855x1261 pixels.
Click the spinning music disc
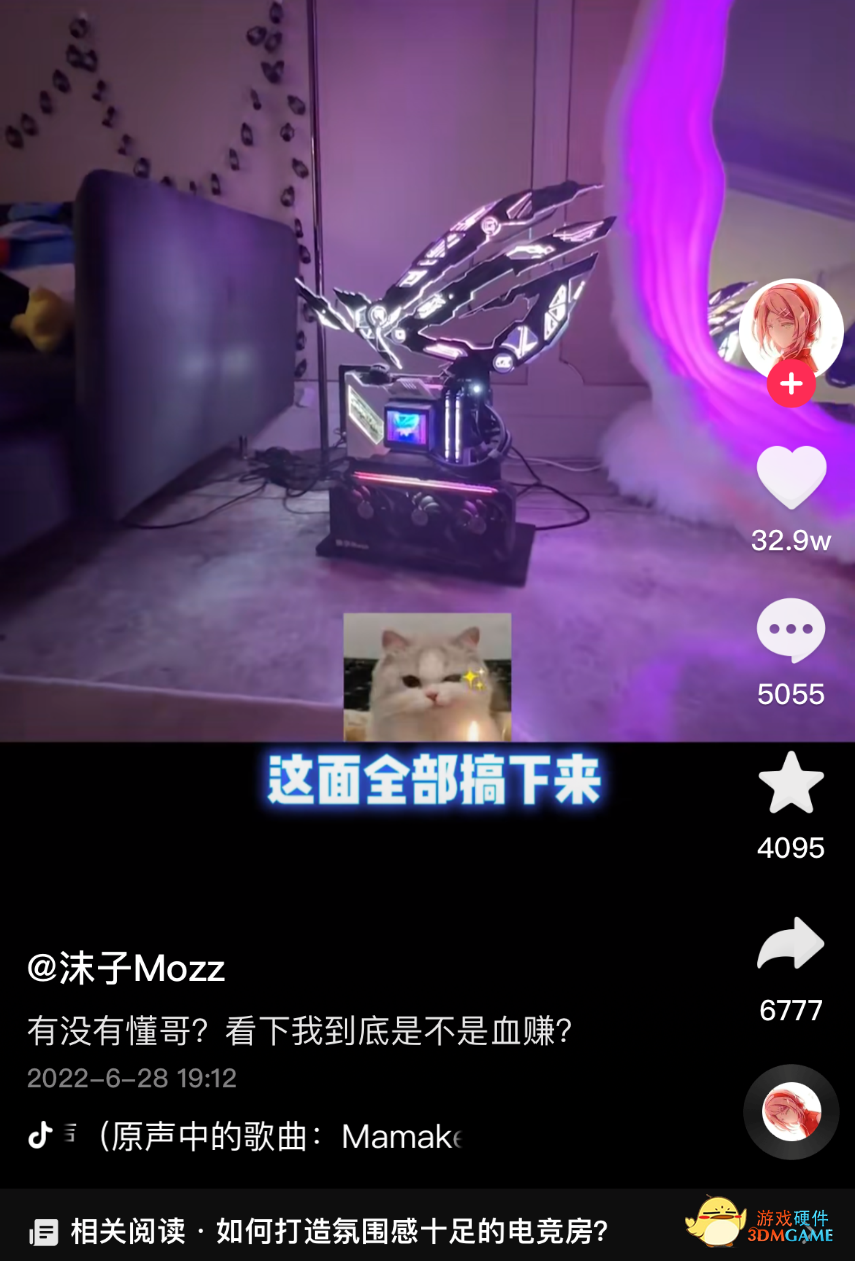point(791,1113)
